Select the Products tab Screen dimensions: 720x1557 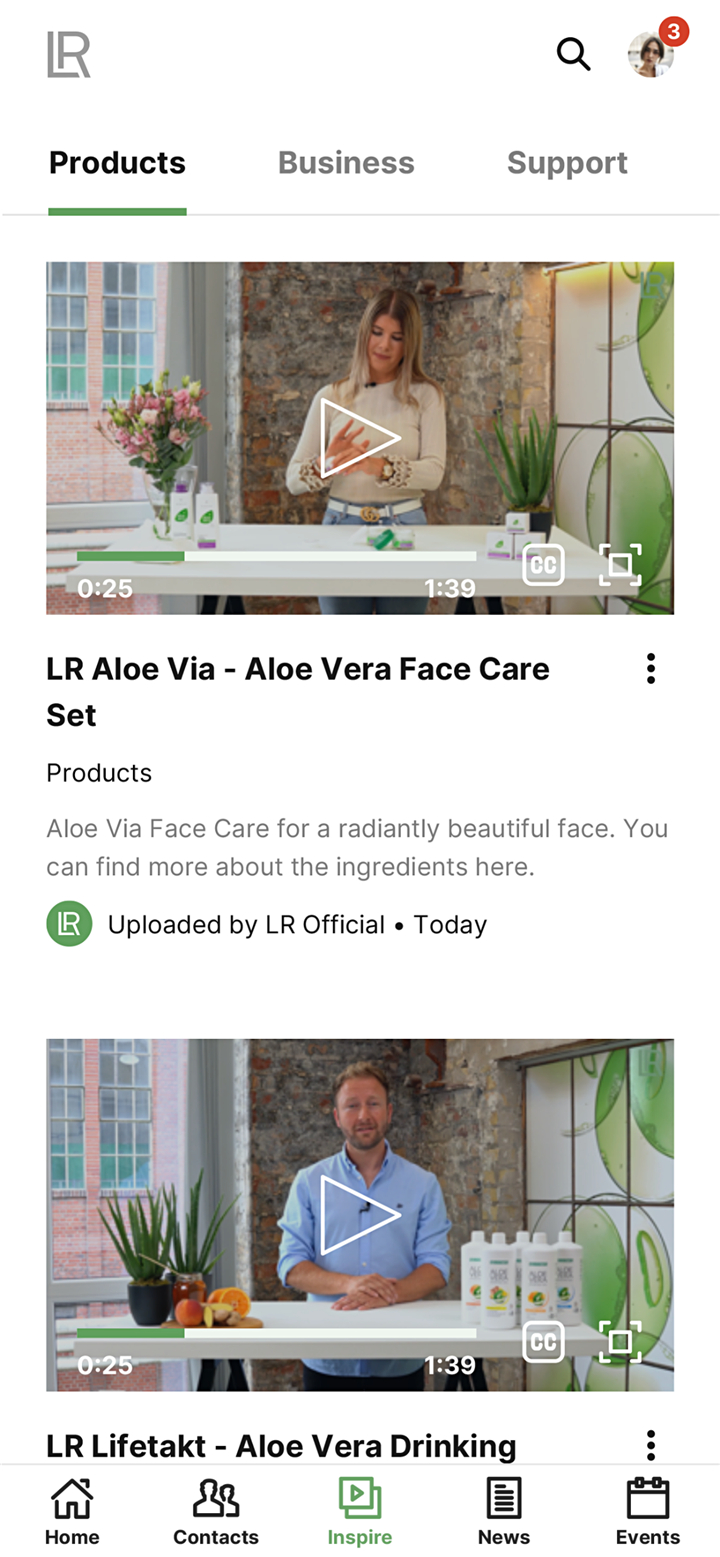coord(117,163)
